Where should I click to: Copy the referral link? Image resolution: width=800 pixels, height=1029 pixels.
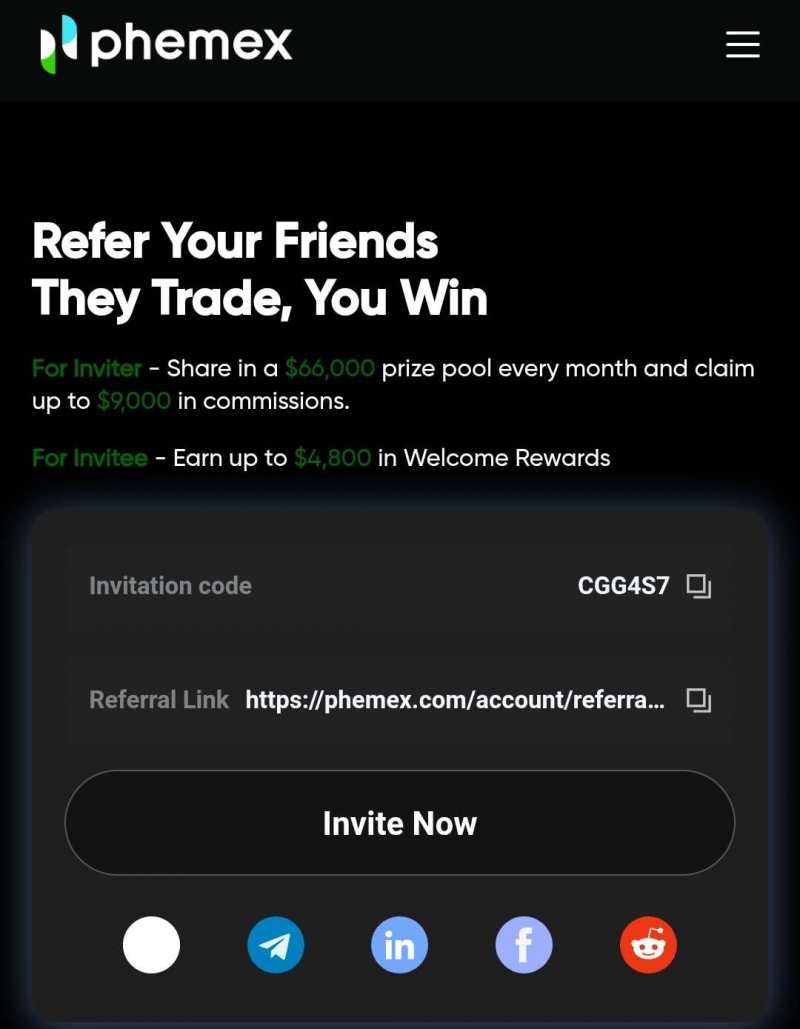[x=698, y=700]
